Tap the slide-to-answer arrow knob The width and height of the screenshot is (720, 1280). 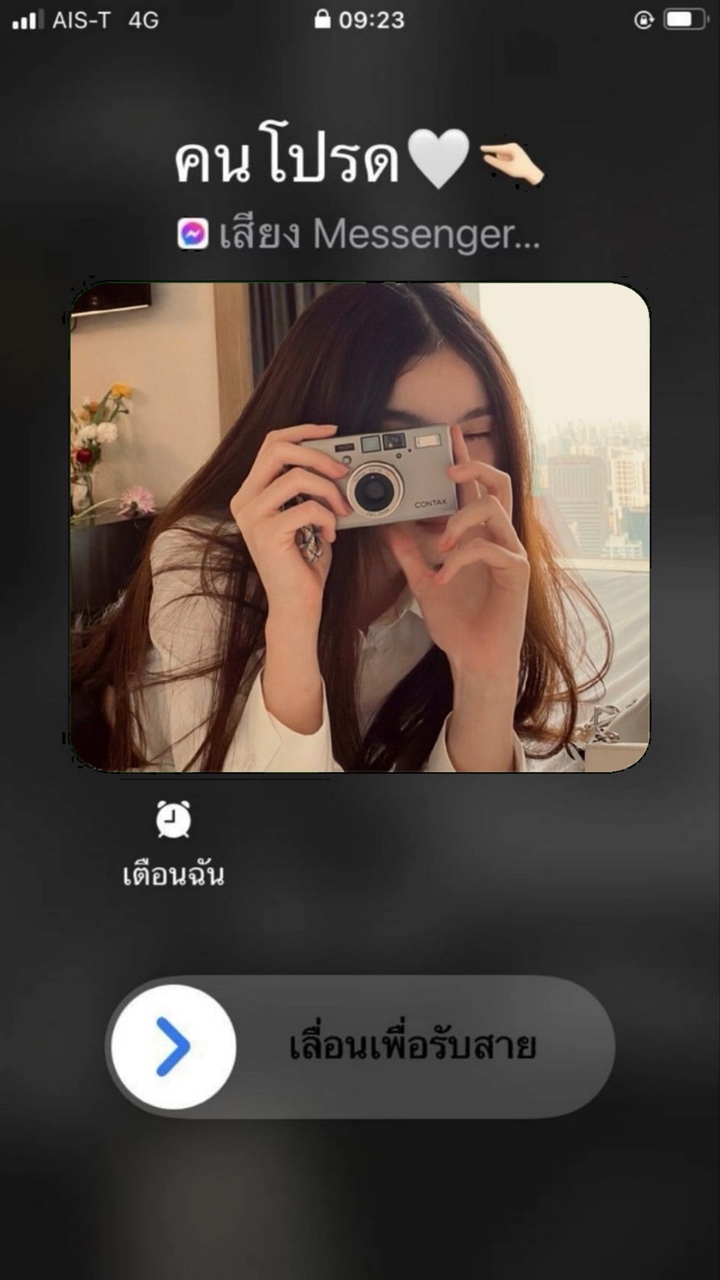click(174, 1047)
